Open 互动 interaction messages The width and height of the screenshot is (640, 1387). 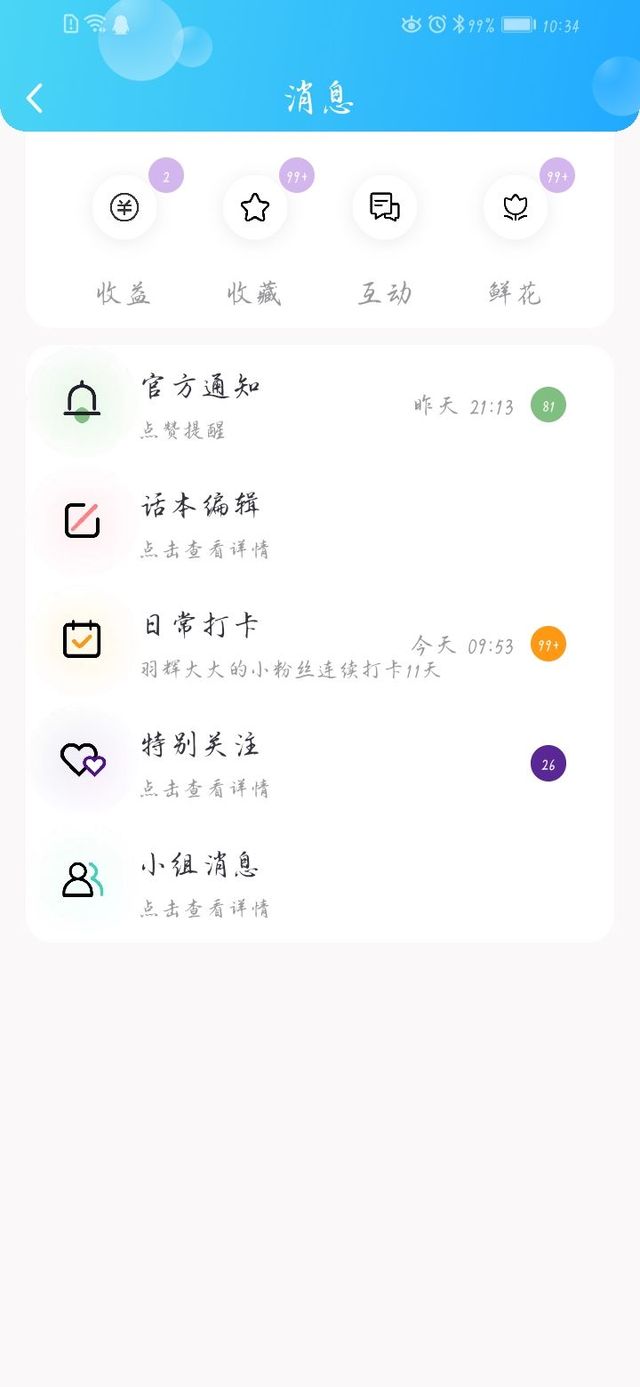[385, 208]
